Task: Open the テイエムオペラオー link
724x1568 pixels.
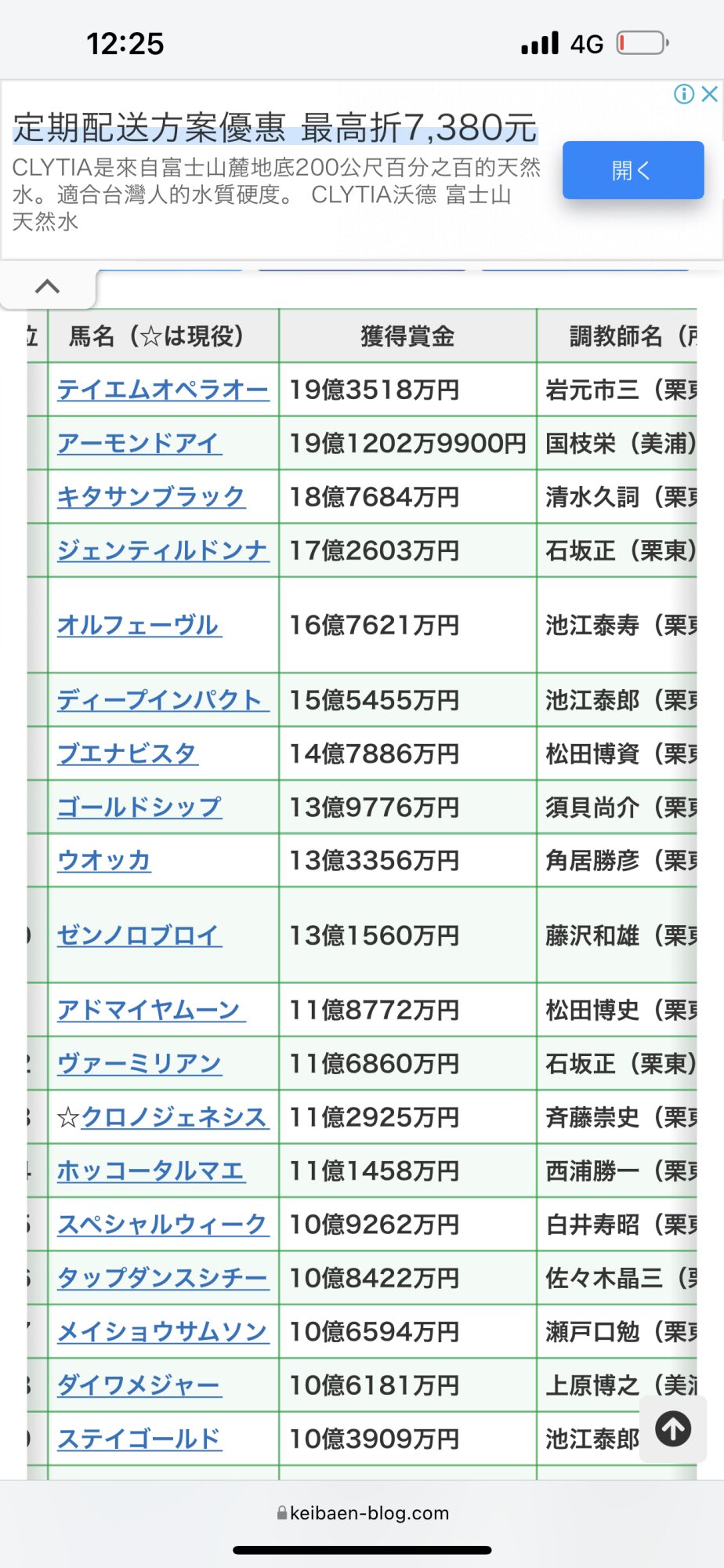Action: [x=163, y=390]
